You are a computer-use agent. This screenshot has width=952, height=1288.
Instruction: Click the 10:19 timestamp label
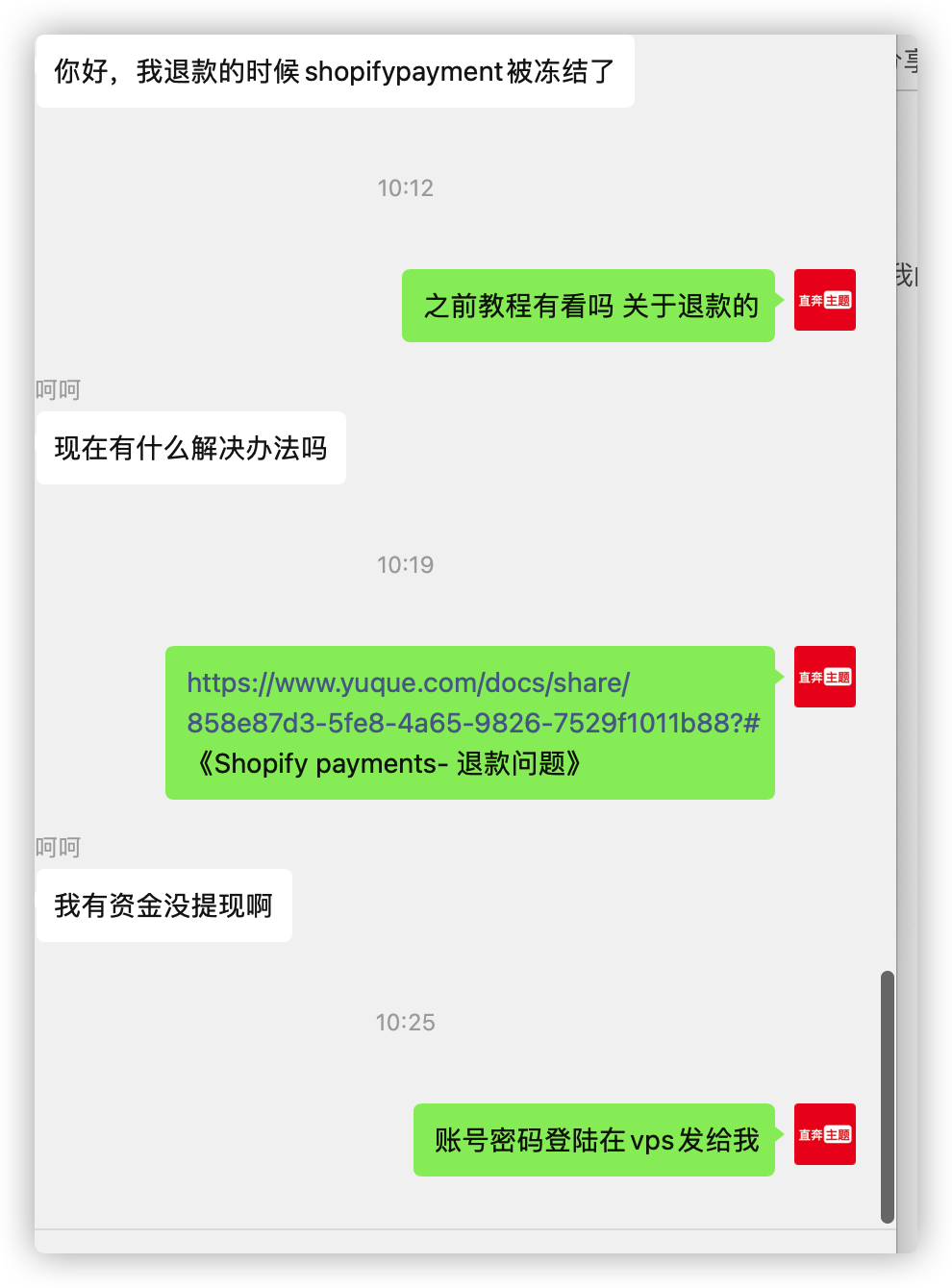(x=405, y=565)
